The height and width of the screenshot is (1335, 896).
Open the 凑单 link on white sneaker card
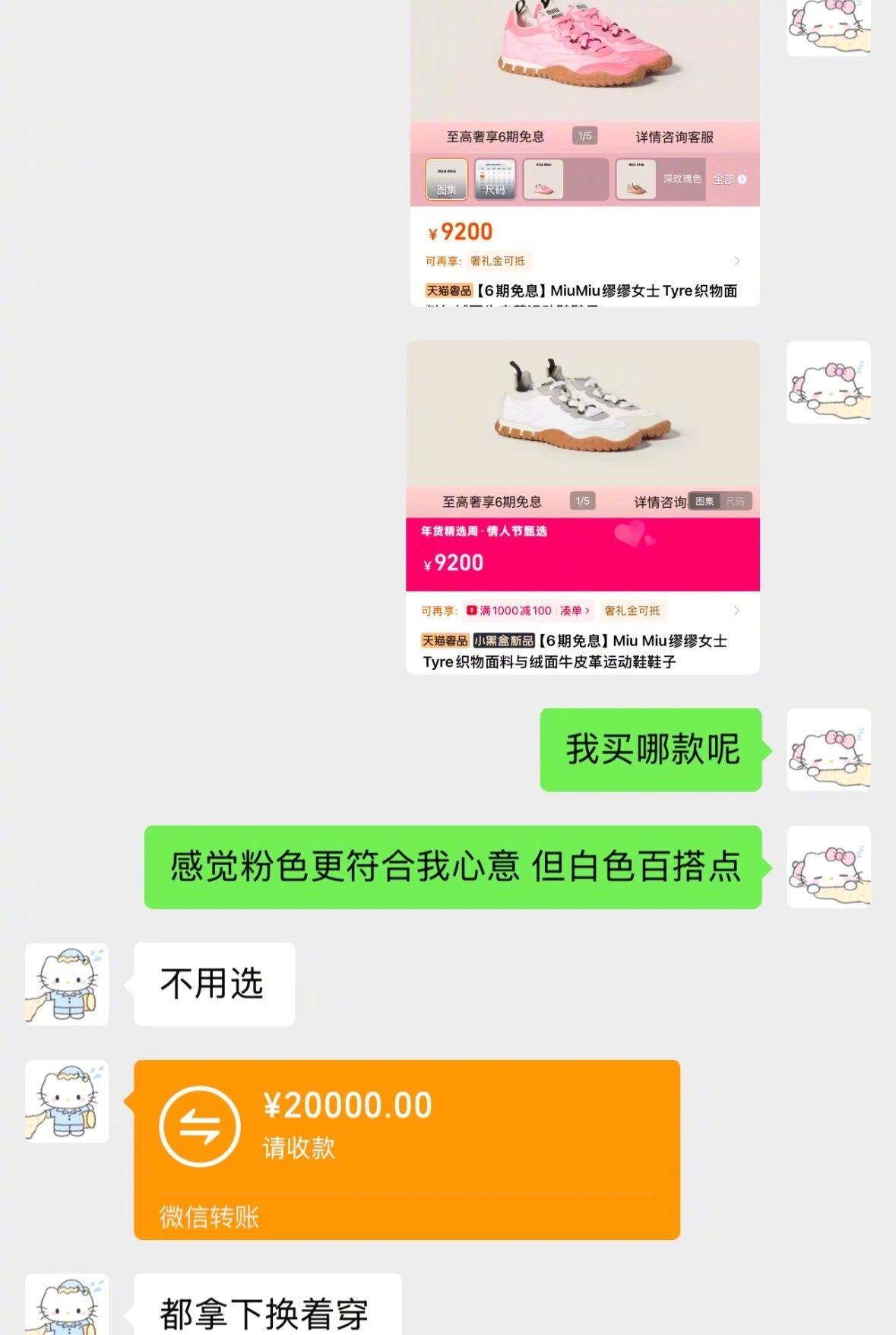click(572, 610)
